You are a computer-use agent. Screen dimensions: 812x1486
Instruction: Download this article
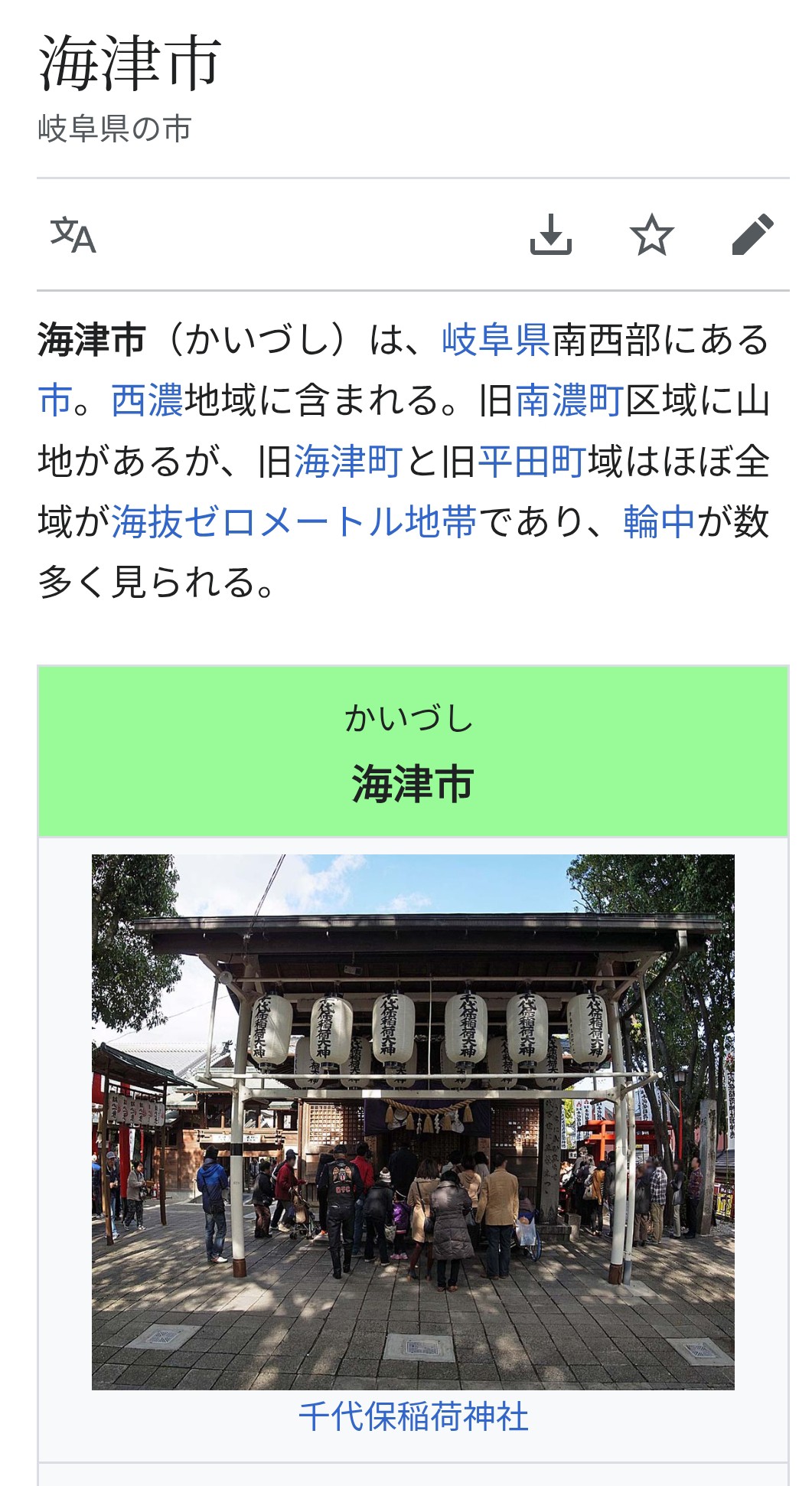coord(551,235)
